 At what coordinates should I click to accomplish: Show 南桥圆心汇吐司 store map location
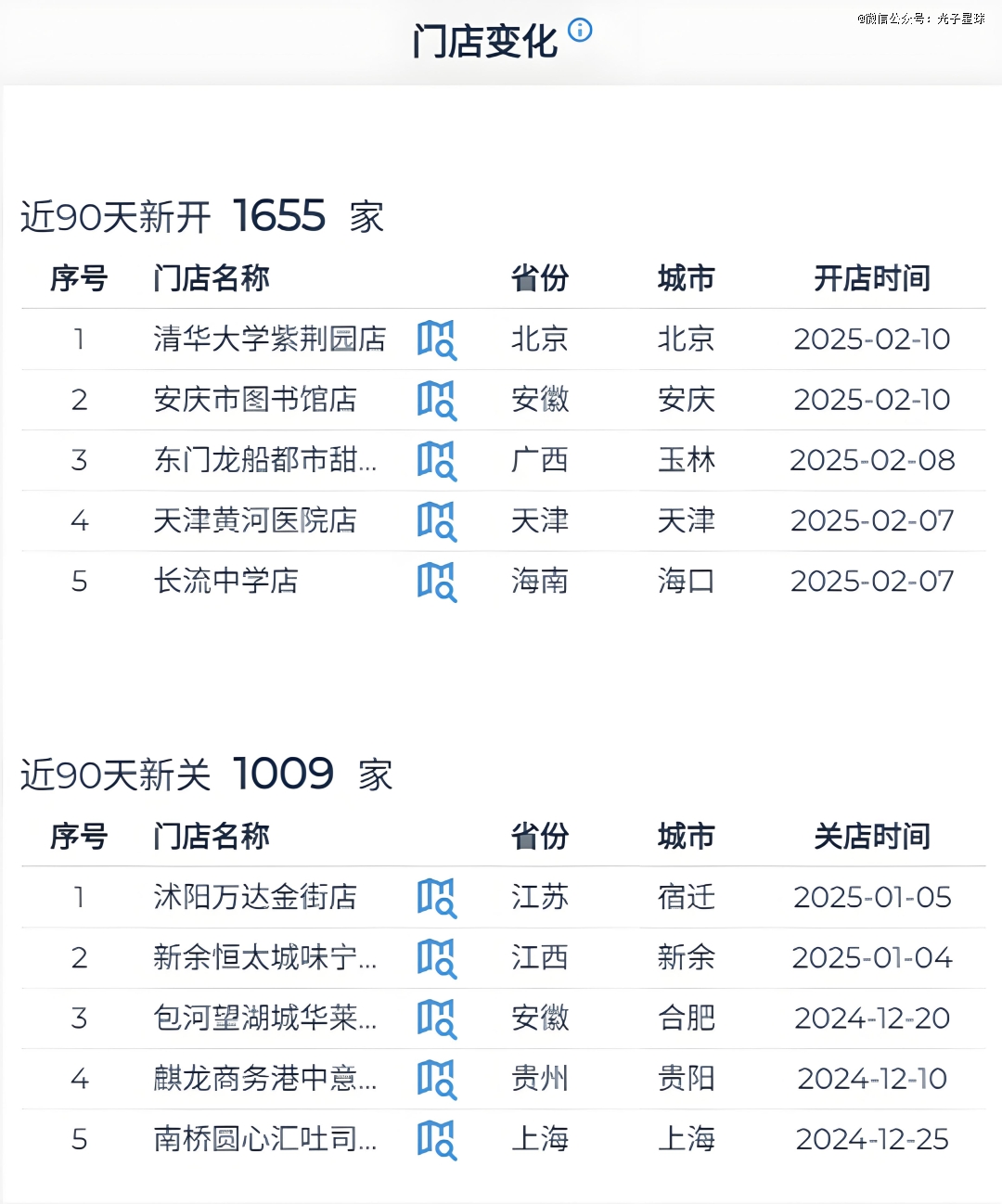[x=436, y=1139]
